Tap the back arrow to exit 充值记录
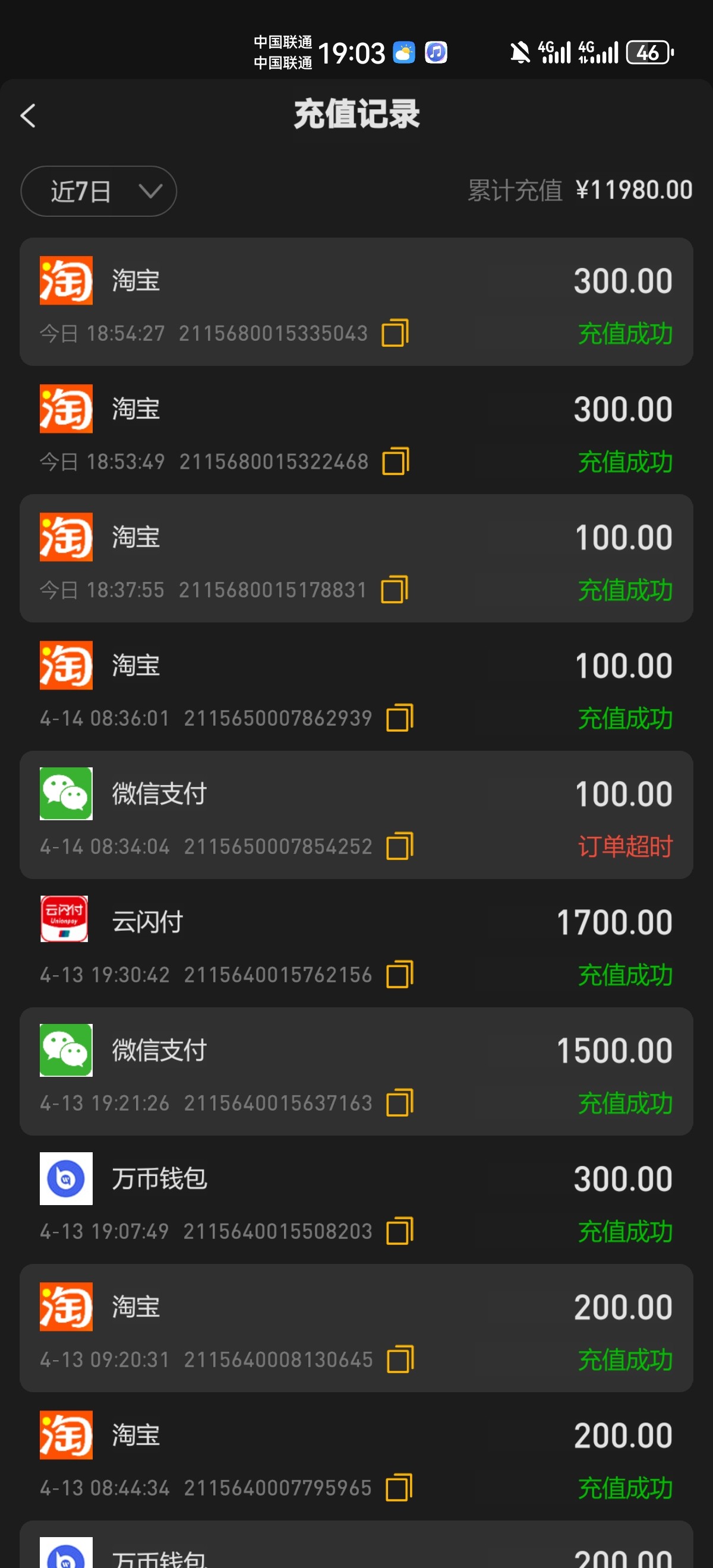Image resolution: width=713 pixels, height=1568 pixels. 29,116
